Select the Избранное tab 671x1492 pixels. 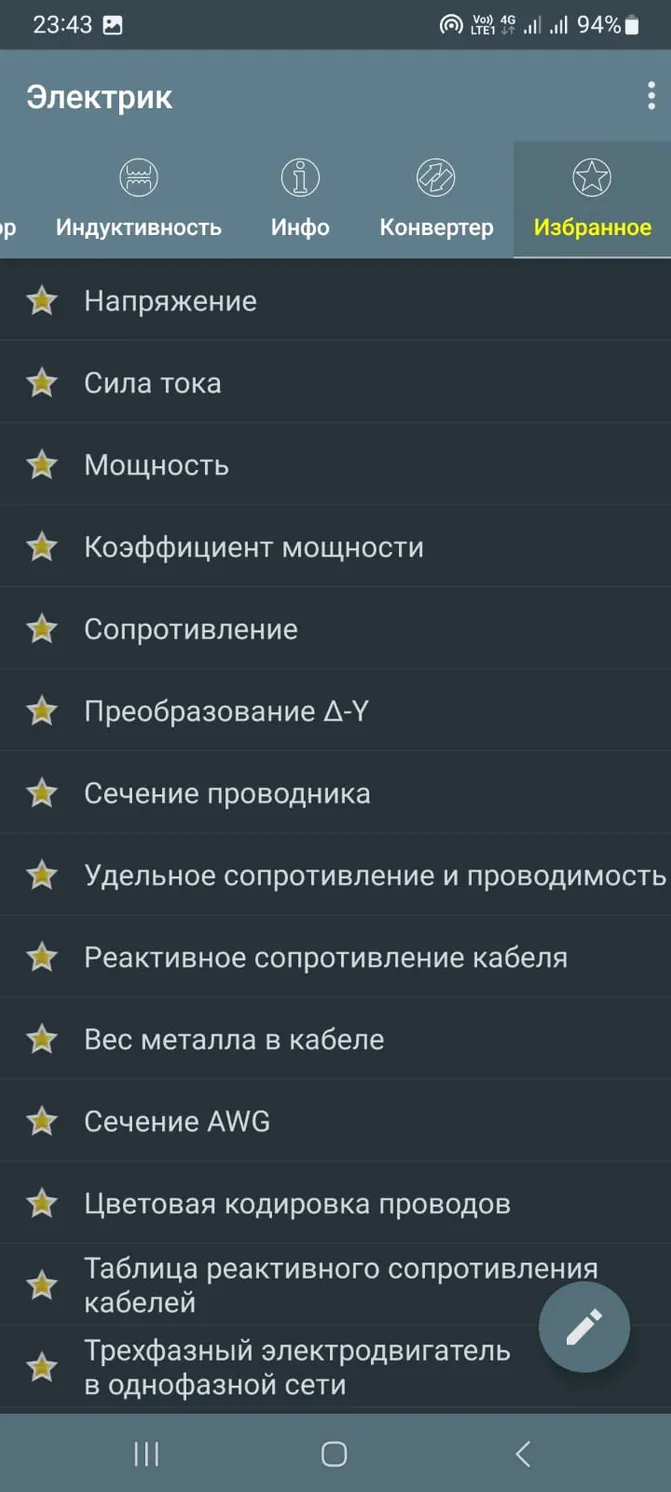coord(592,200)
